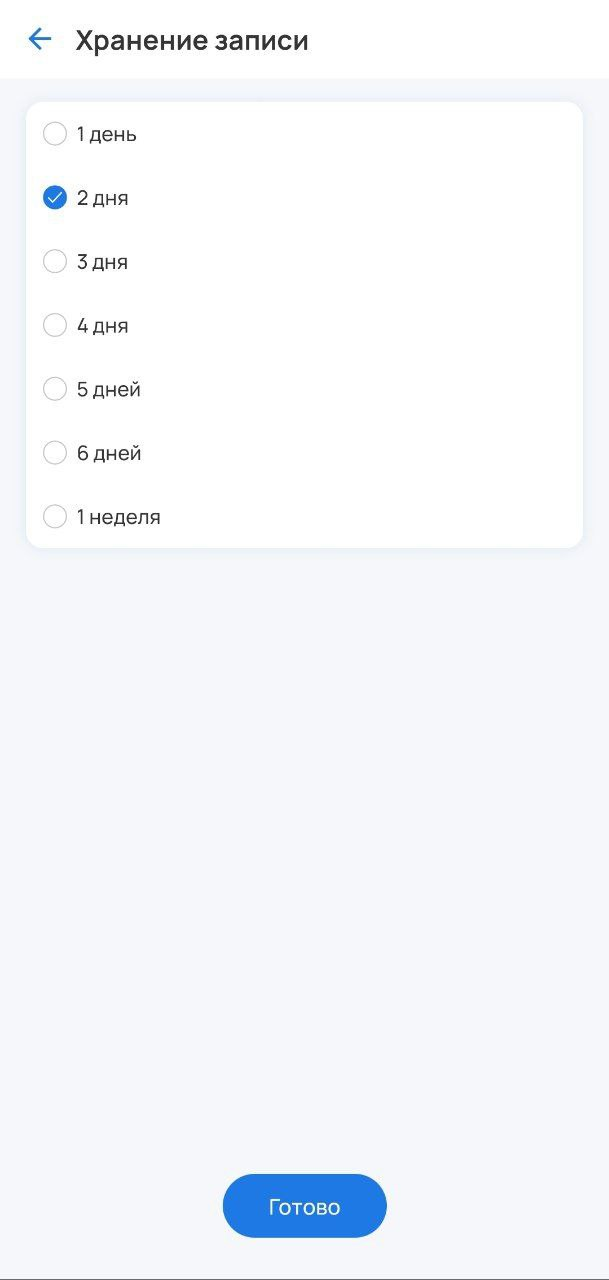This screenshot has width=609, height=1280.
Task: Choose 3 дня storage period
Action: click(55, 262)
